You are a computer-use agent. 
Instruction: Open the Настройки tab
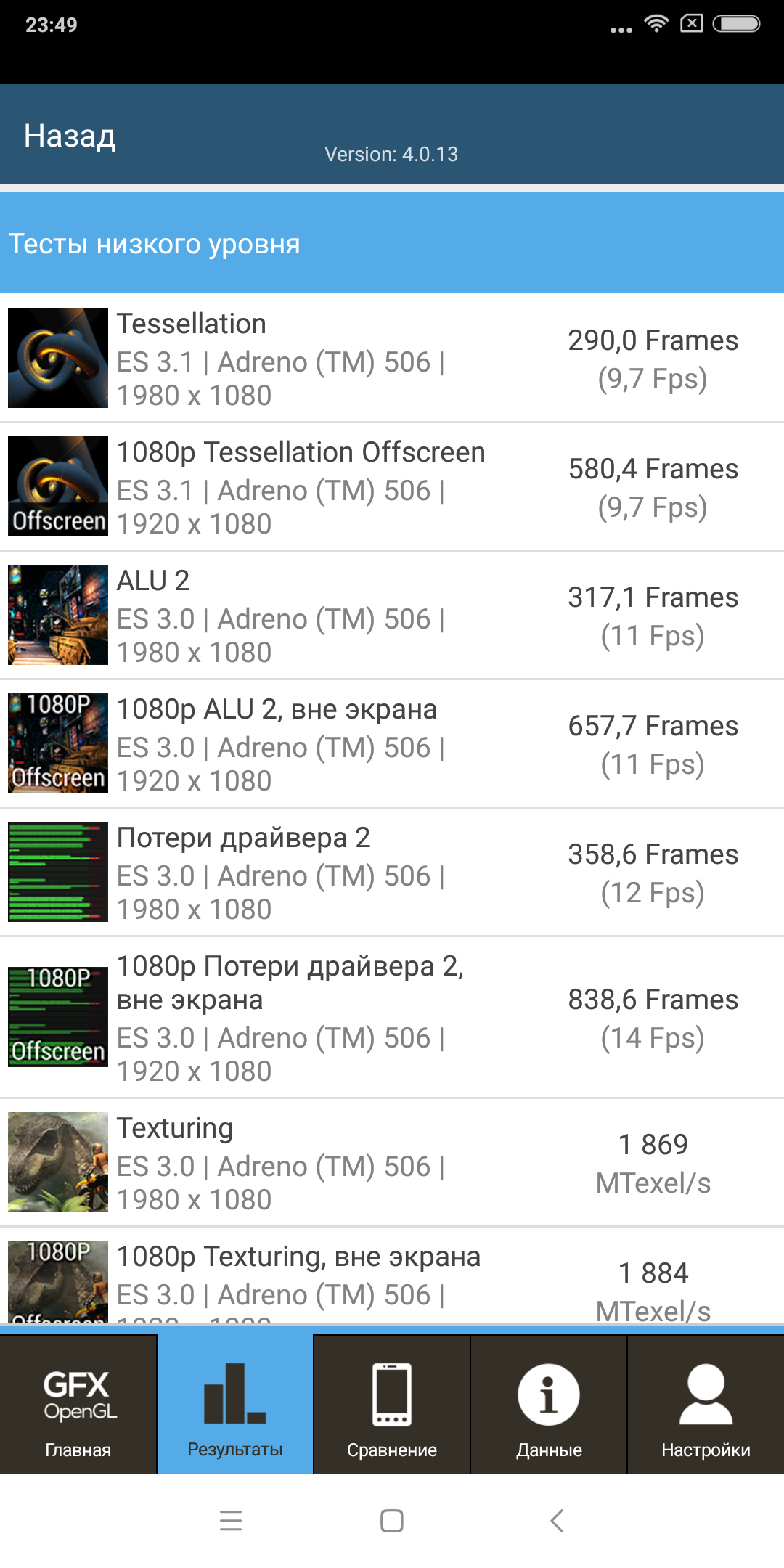tap(706, 1404)
